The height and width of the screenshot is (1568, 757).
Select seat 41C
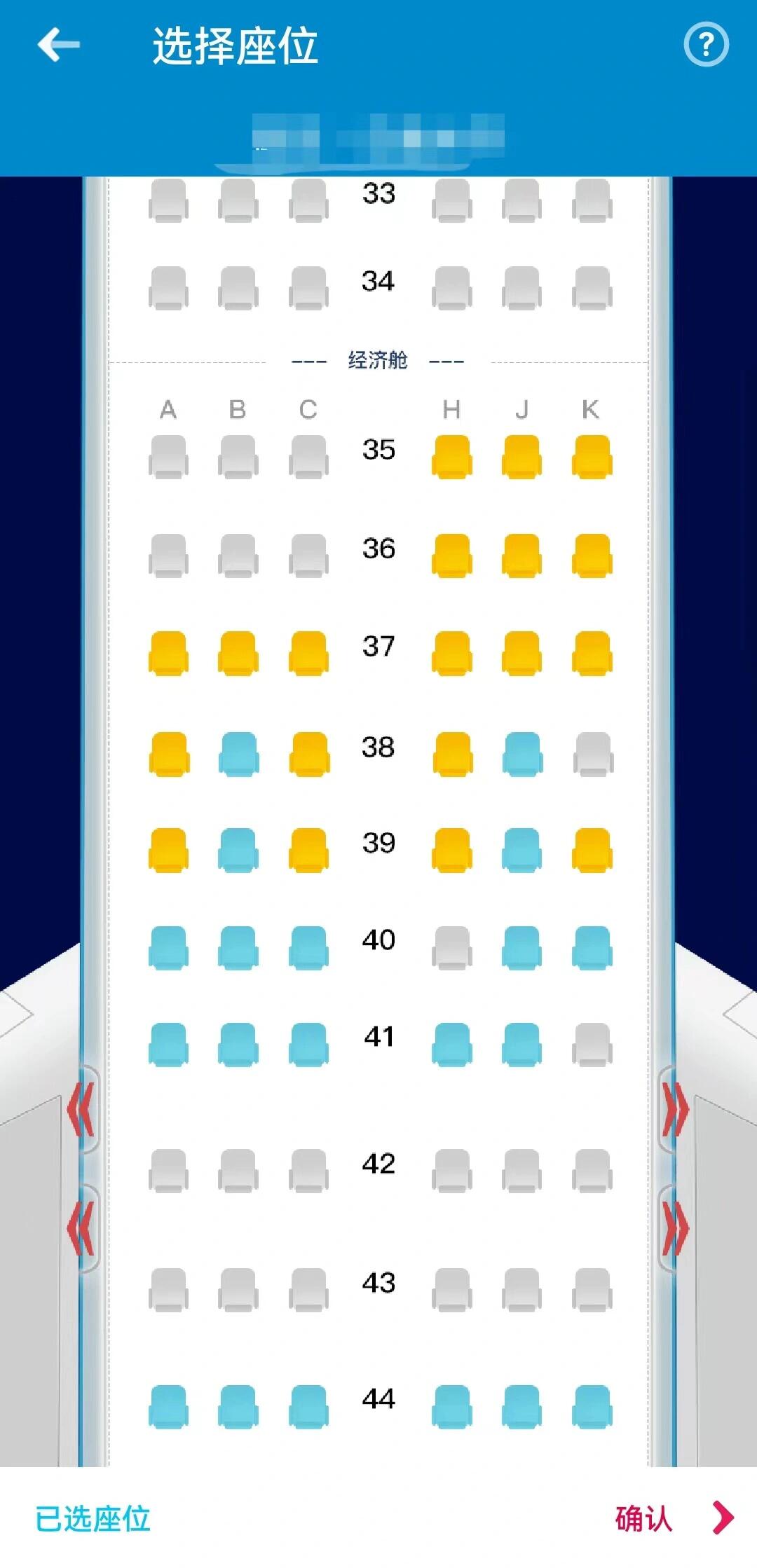308,1044
